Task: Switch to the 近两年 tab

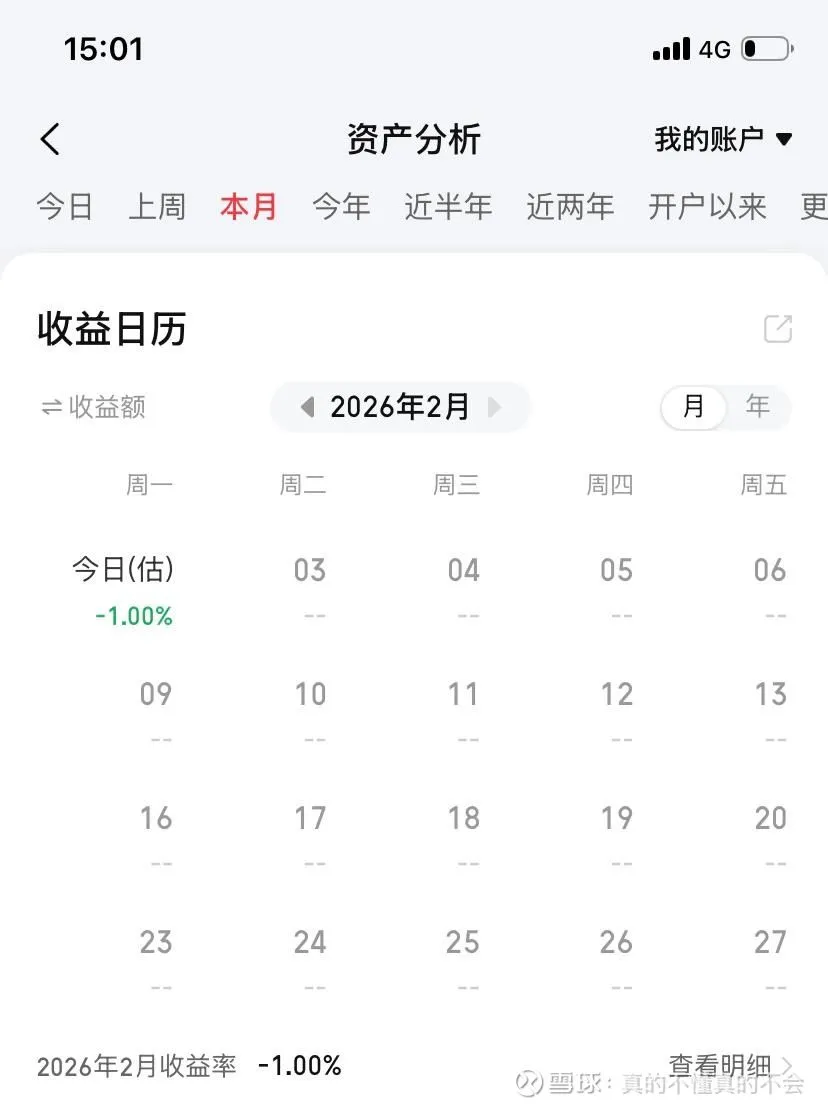Action: 570,207
